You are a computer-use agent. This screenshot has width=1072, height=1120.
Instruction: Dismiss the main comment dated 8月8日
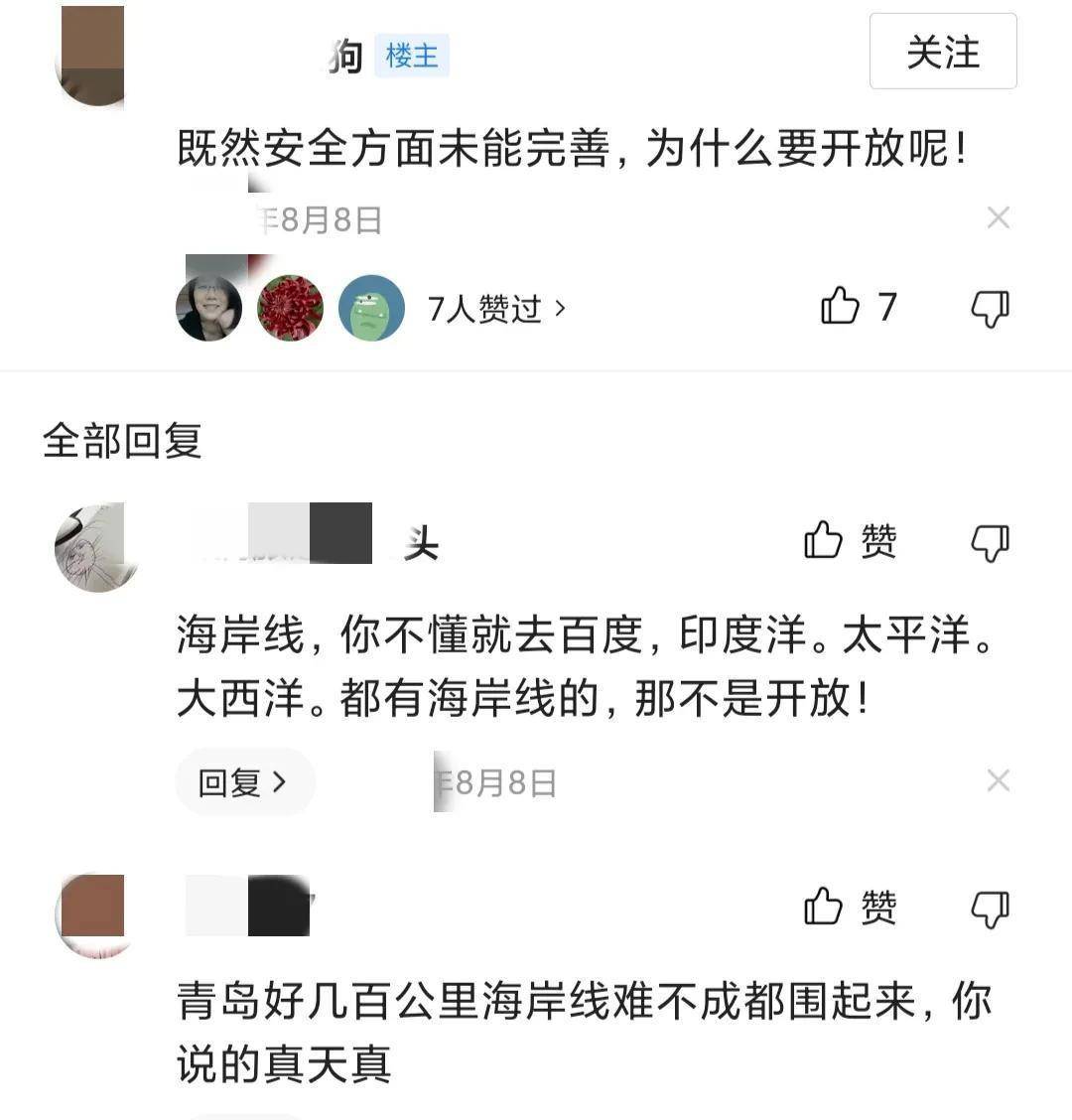click(998, 218)
